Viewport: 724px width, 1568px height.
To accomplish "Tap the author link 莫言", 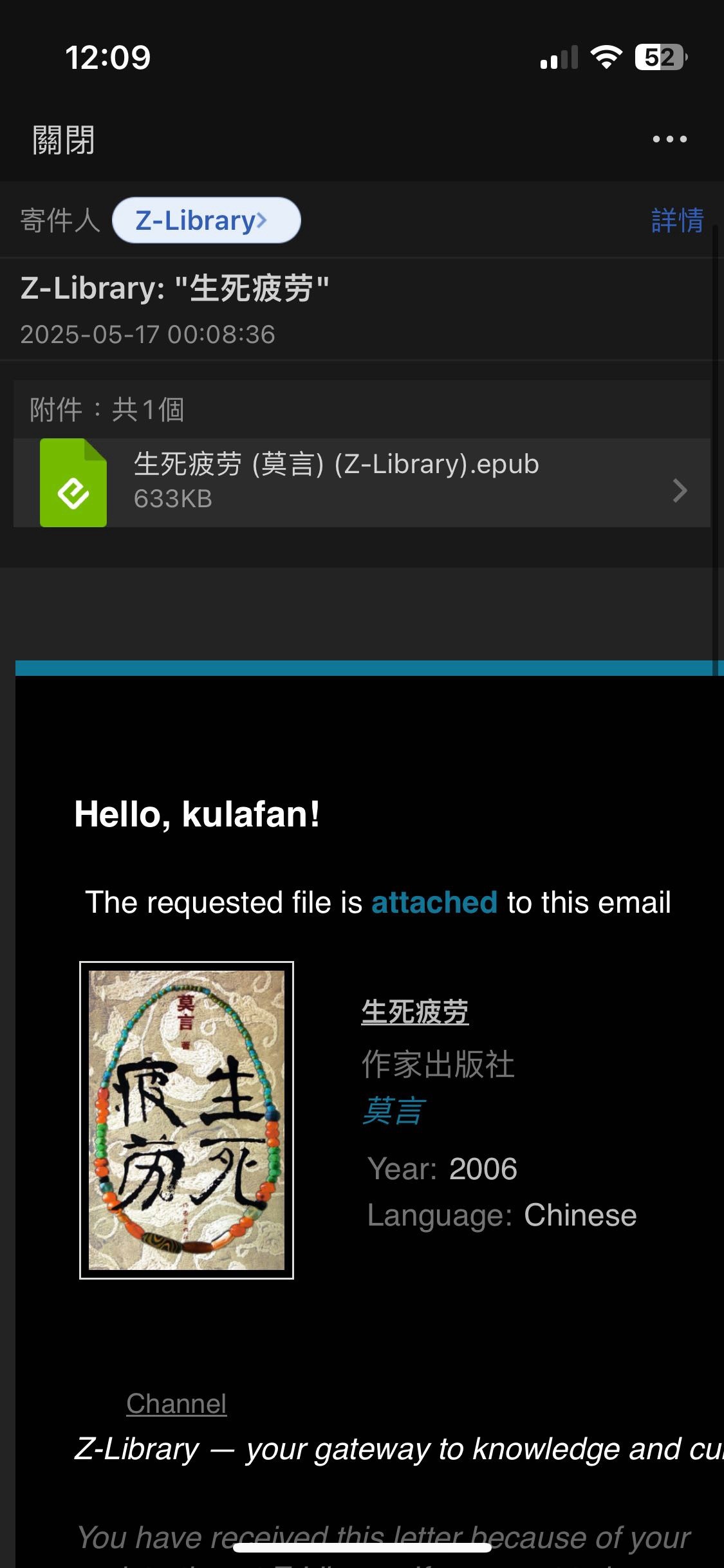I will click(x=393, y=1111).
